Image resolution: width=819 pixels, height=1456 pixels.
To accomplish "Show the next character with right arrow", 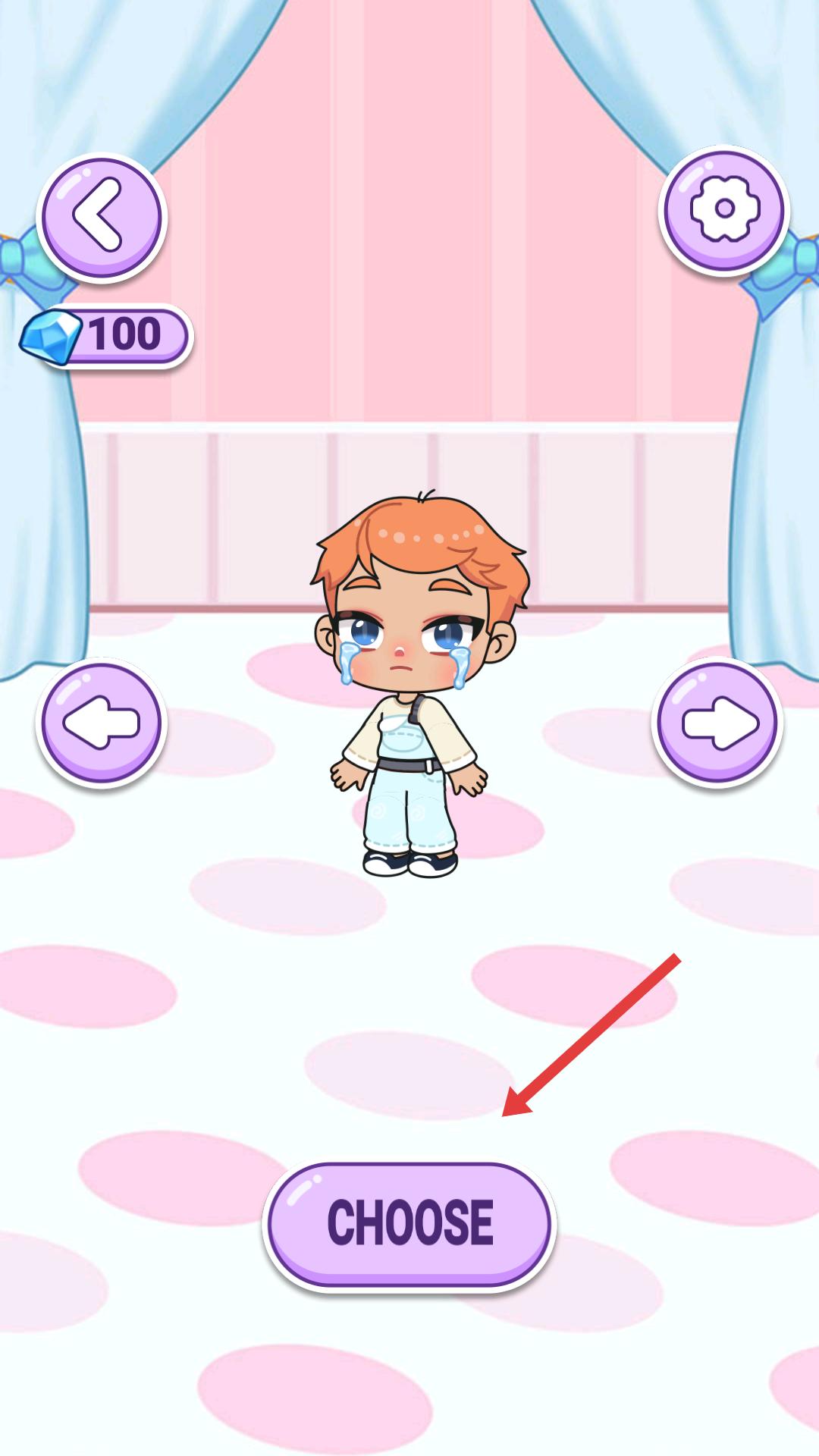I will click(717, 723).
